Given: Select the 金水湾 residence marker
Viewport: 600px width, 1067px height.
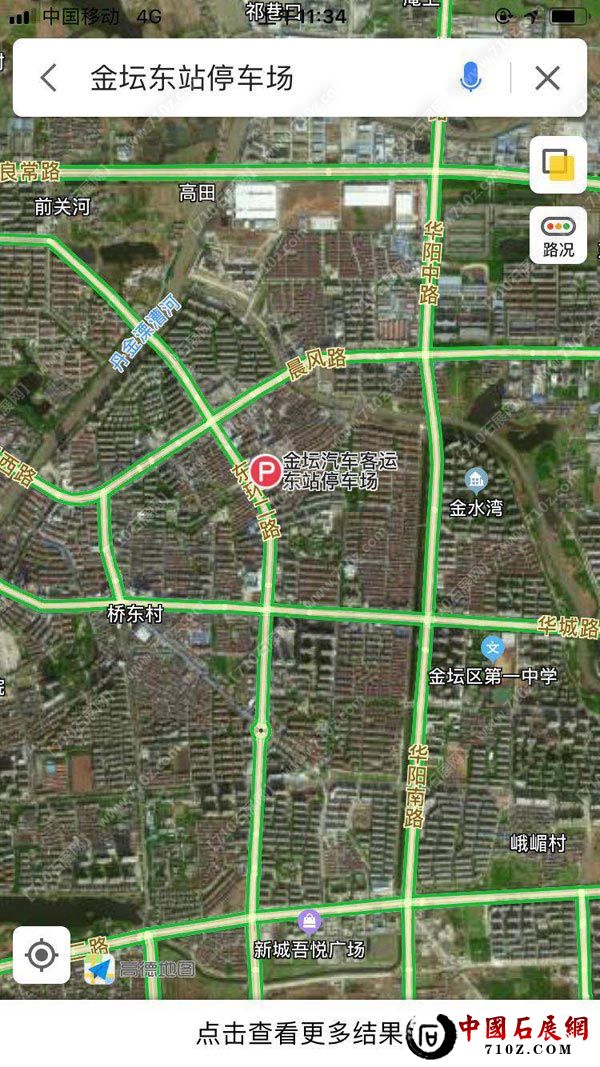Looking at the screenshot, I should click(476, 479).
